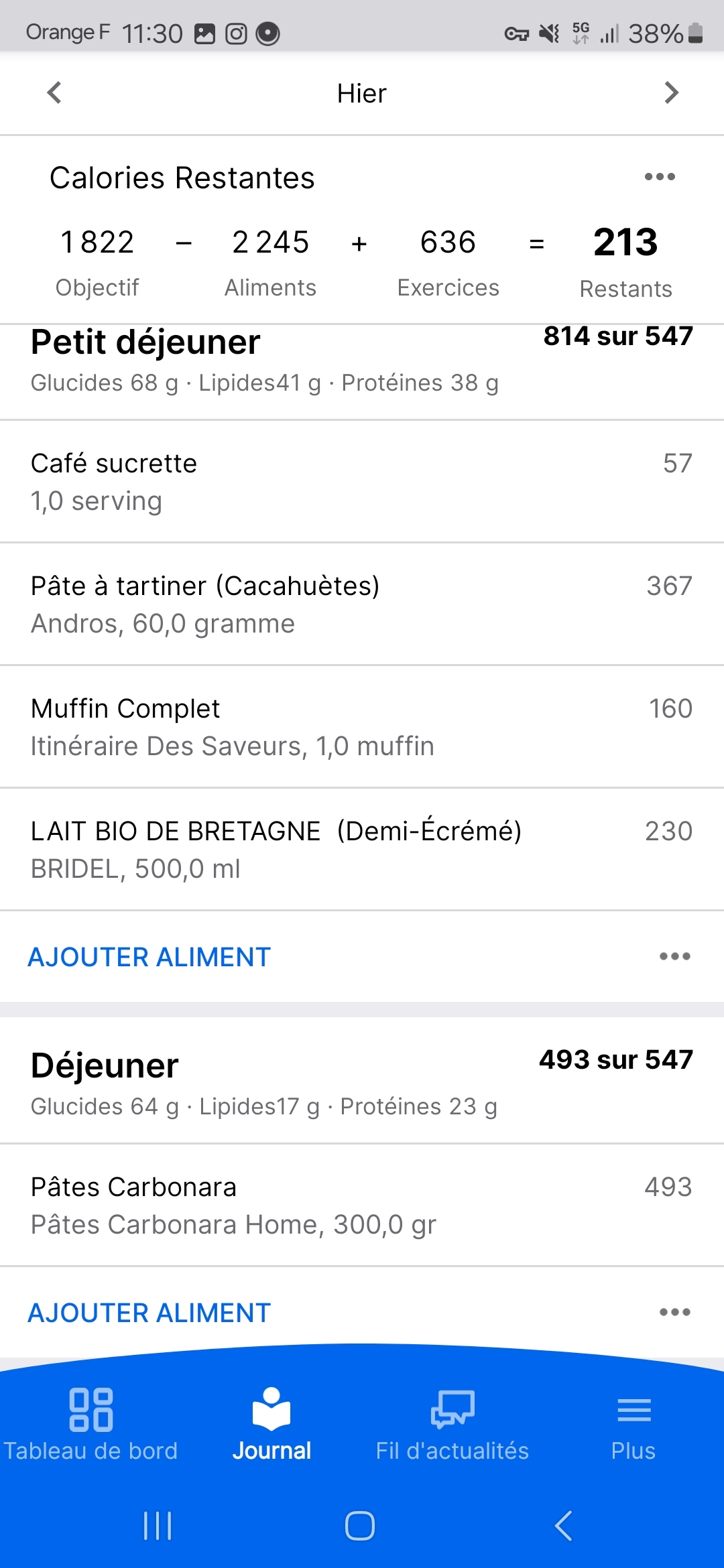
Task: Switch to the Plus tab
Action: point(633,1423)
